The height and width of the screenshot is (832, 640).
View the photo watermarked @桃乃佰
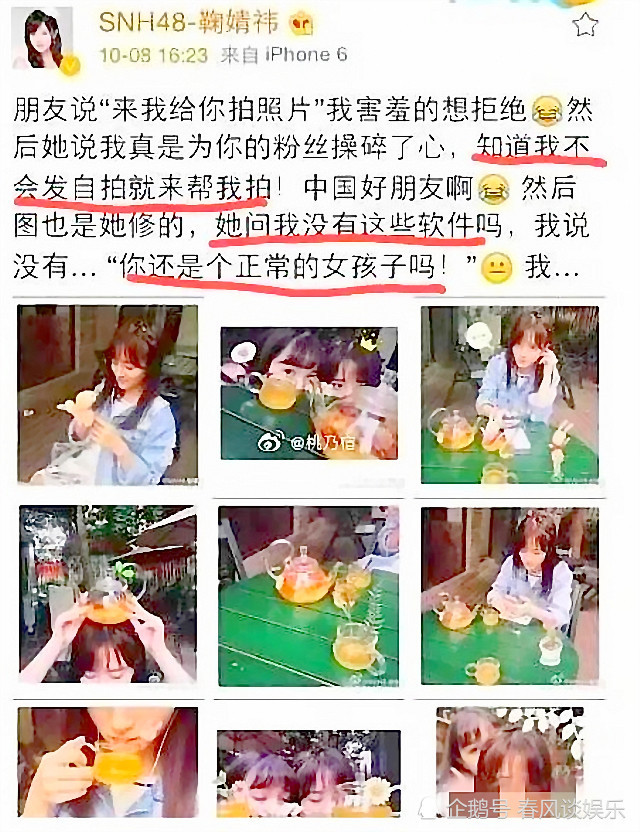(x=309, y=393)
